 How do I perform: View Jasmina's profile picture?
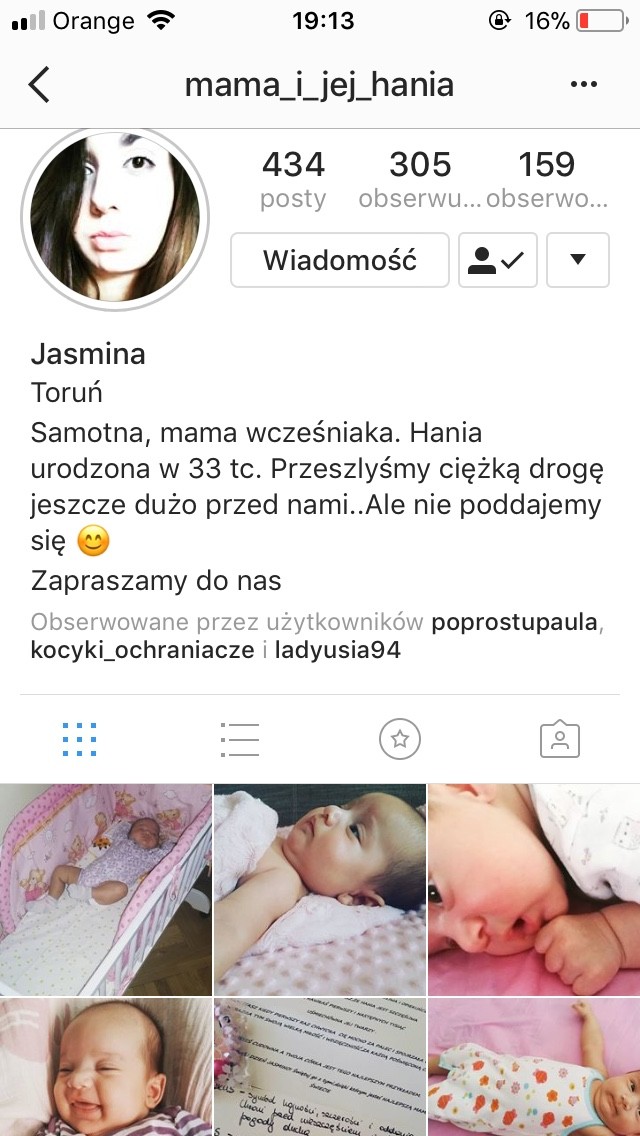point(115,220)
